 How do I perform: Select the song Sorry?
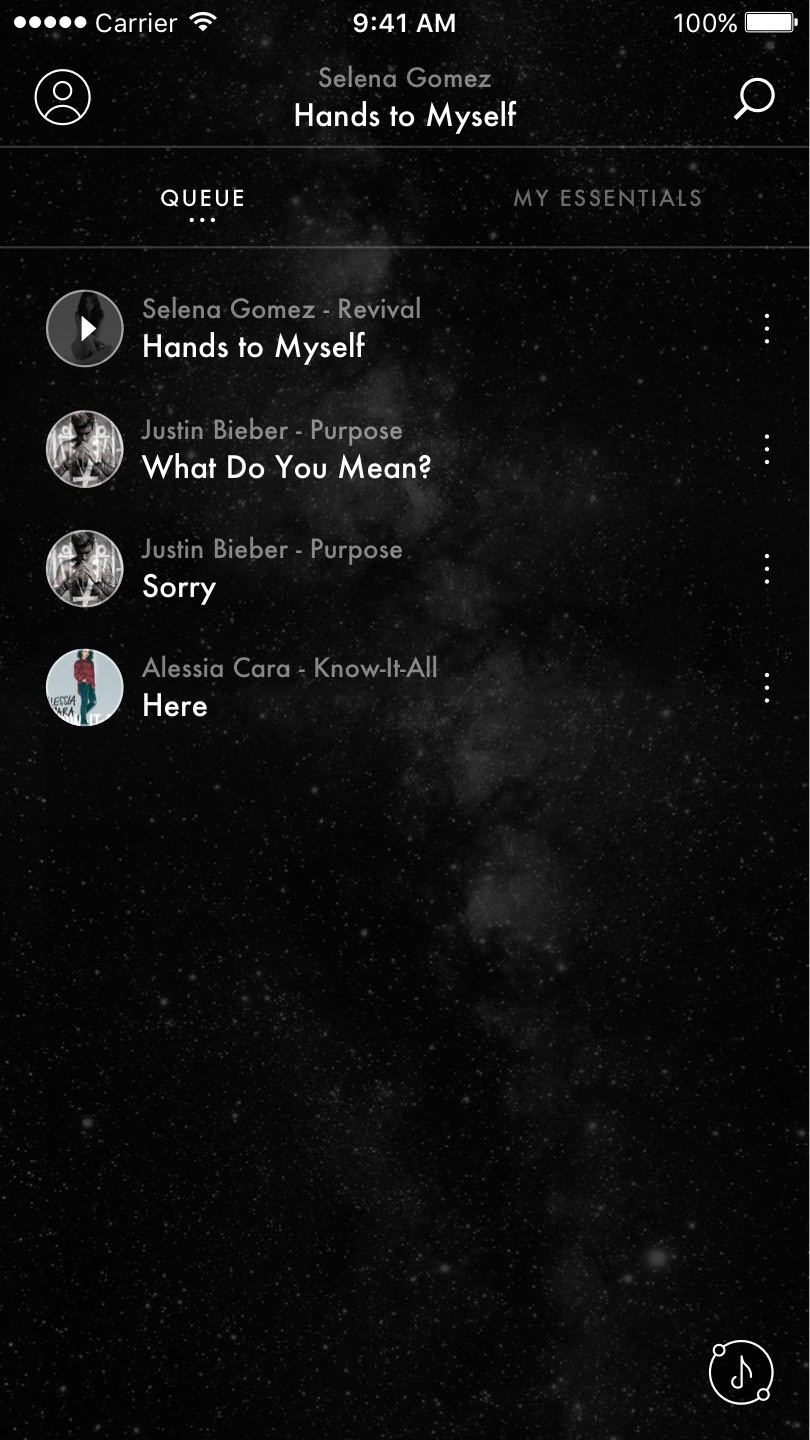(180, 586)
